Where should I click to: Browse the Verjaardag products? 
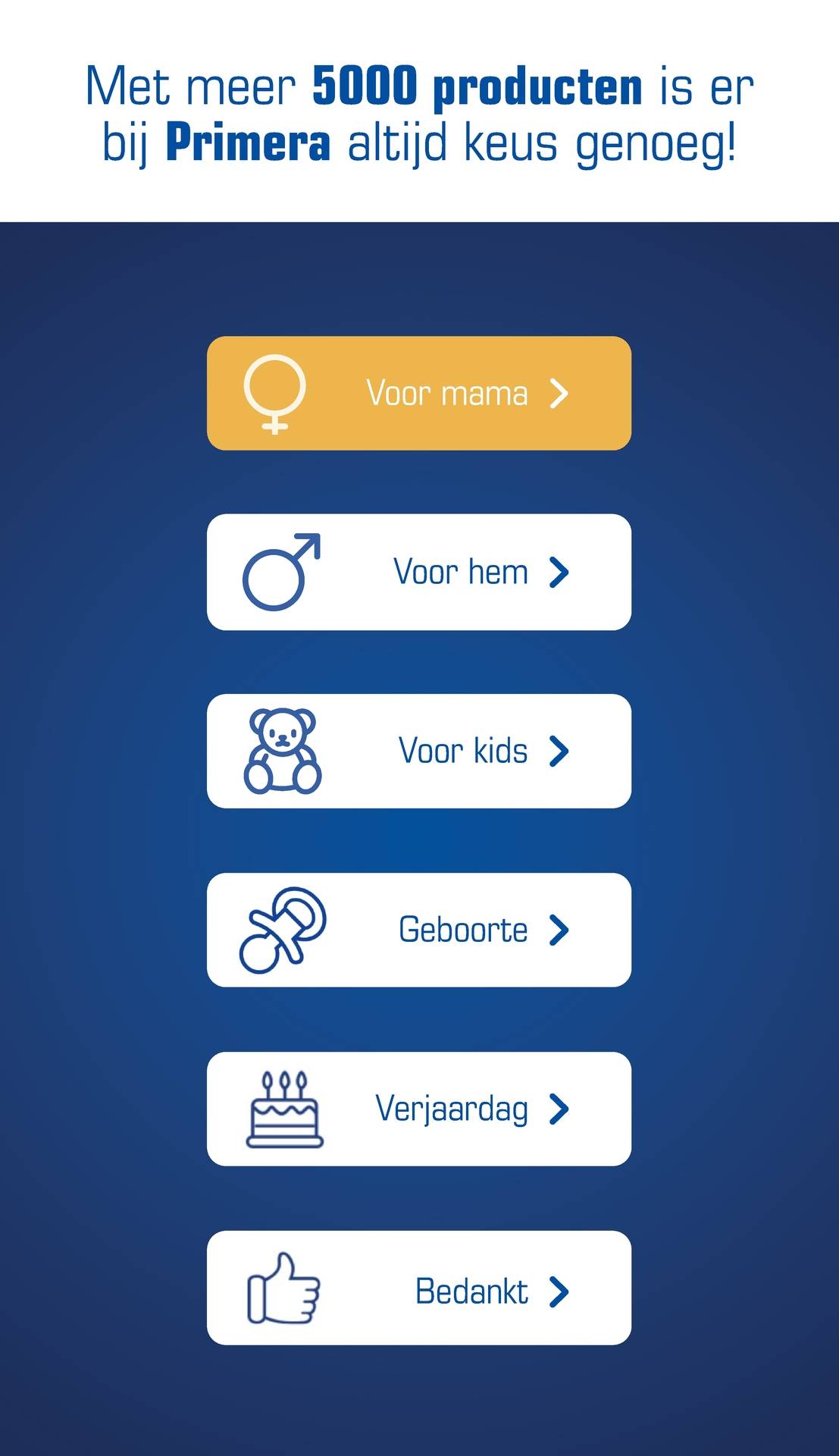click(418, 1109)
